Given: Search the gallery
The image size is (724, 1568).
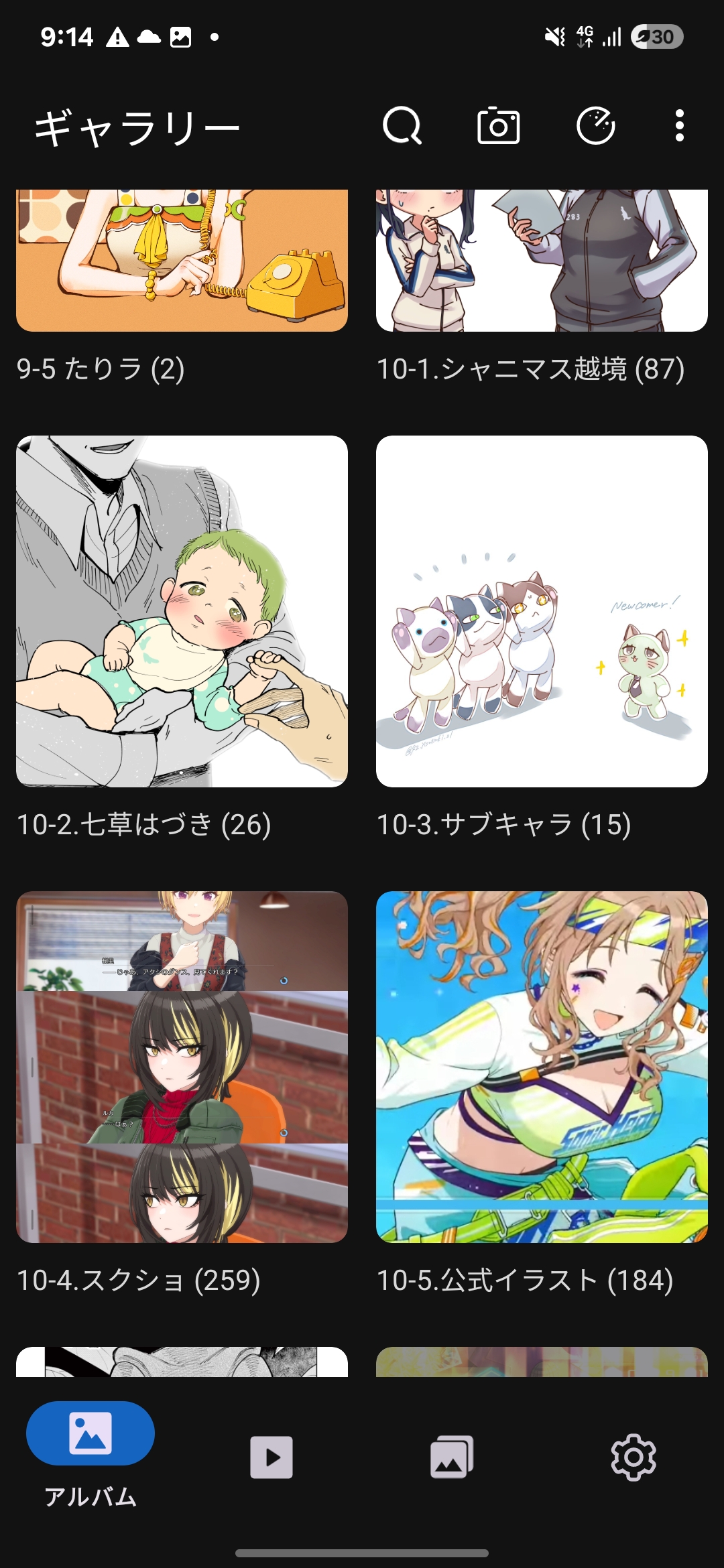Looking at the screenshot, I should click(402, 126).
